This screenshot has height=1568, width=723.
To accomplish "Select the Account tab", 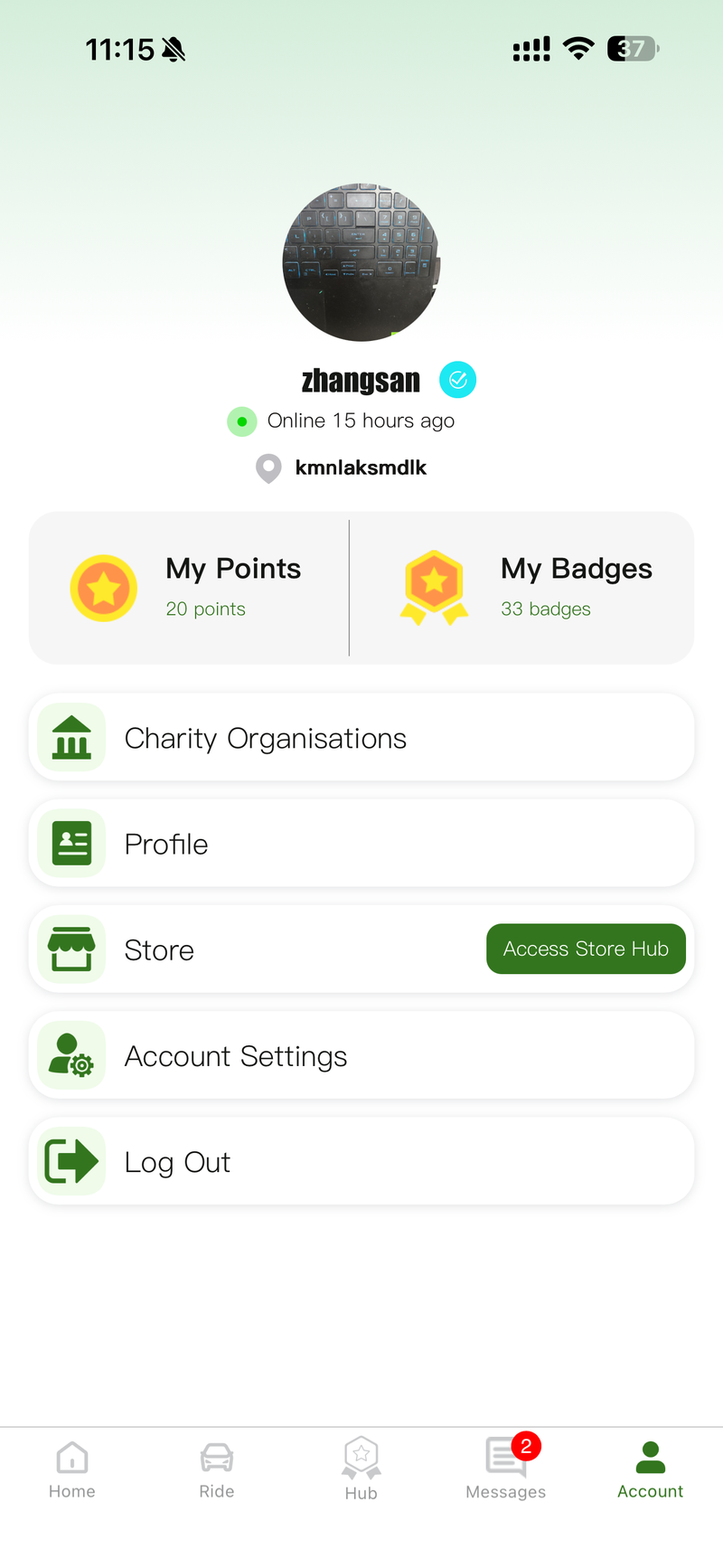I will pyautogui.click(x=651, y=1470).
